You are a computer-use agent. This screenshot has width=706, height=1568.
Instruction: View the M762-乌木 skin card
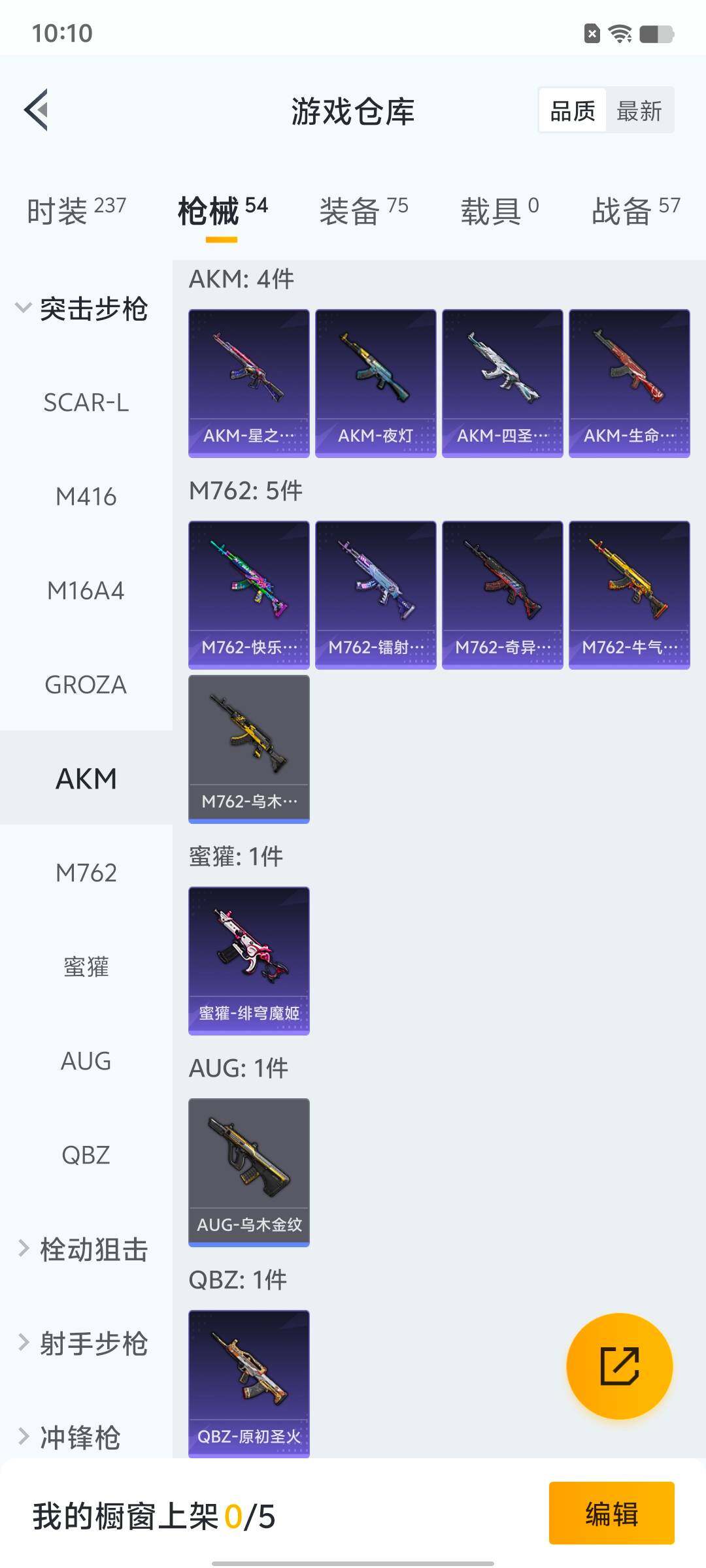pyautogui.click(x=248, y=749)
